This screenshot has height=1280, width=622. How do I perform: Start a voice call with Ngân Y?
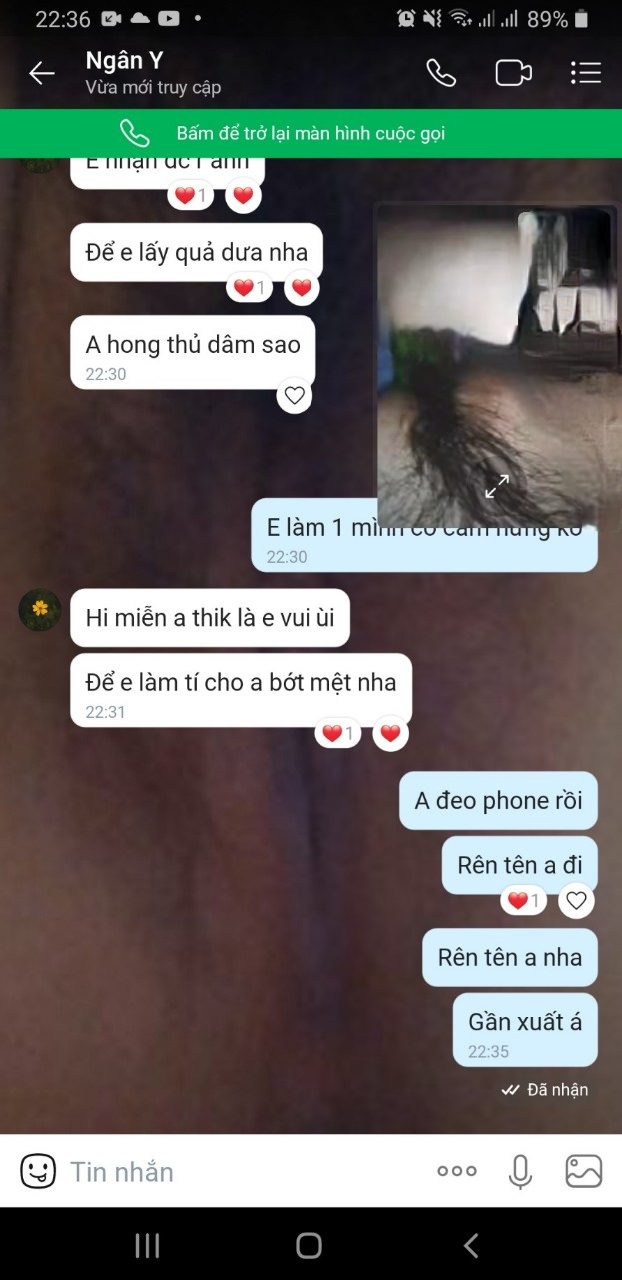[441, 73]
